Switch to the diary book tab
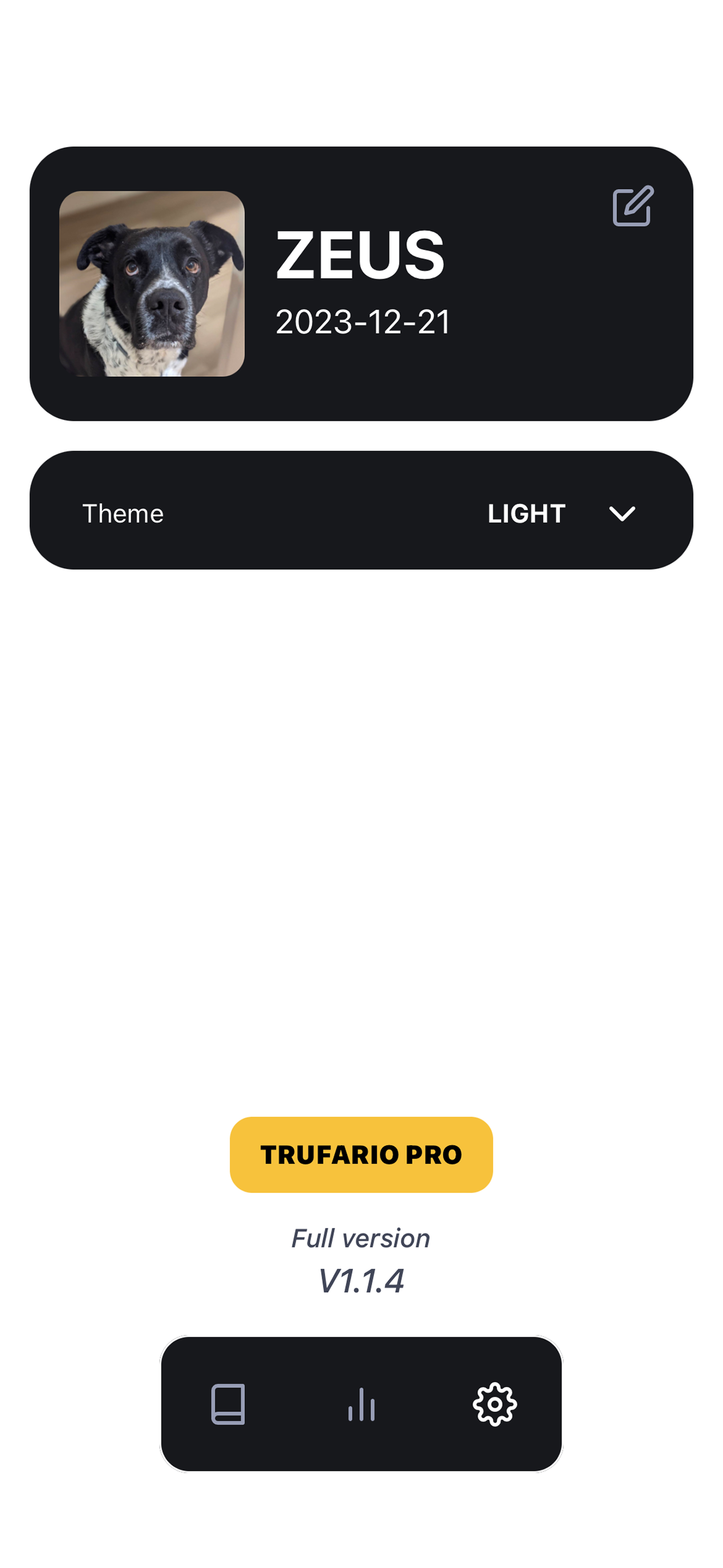 point(228,1404)
